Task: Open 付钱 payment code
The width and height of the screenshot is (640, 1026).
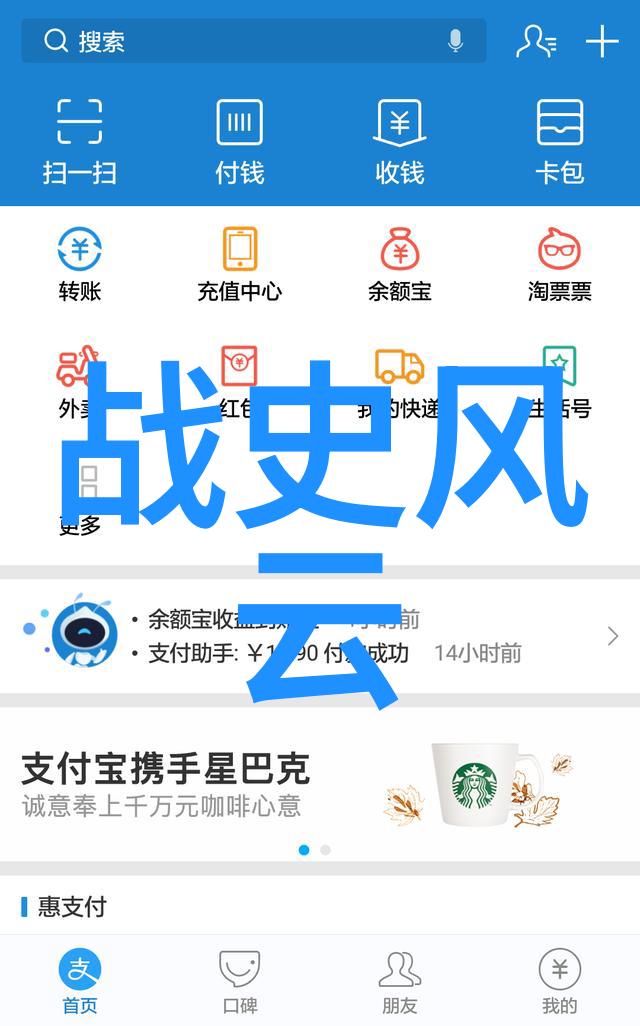Action: [240, 140]
